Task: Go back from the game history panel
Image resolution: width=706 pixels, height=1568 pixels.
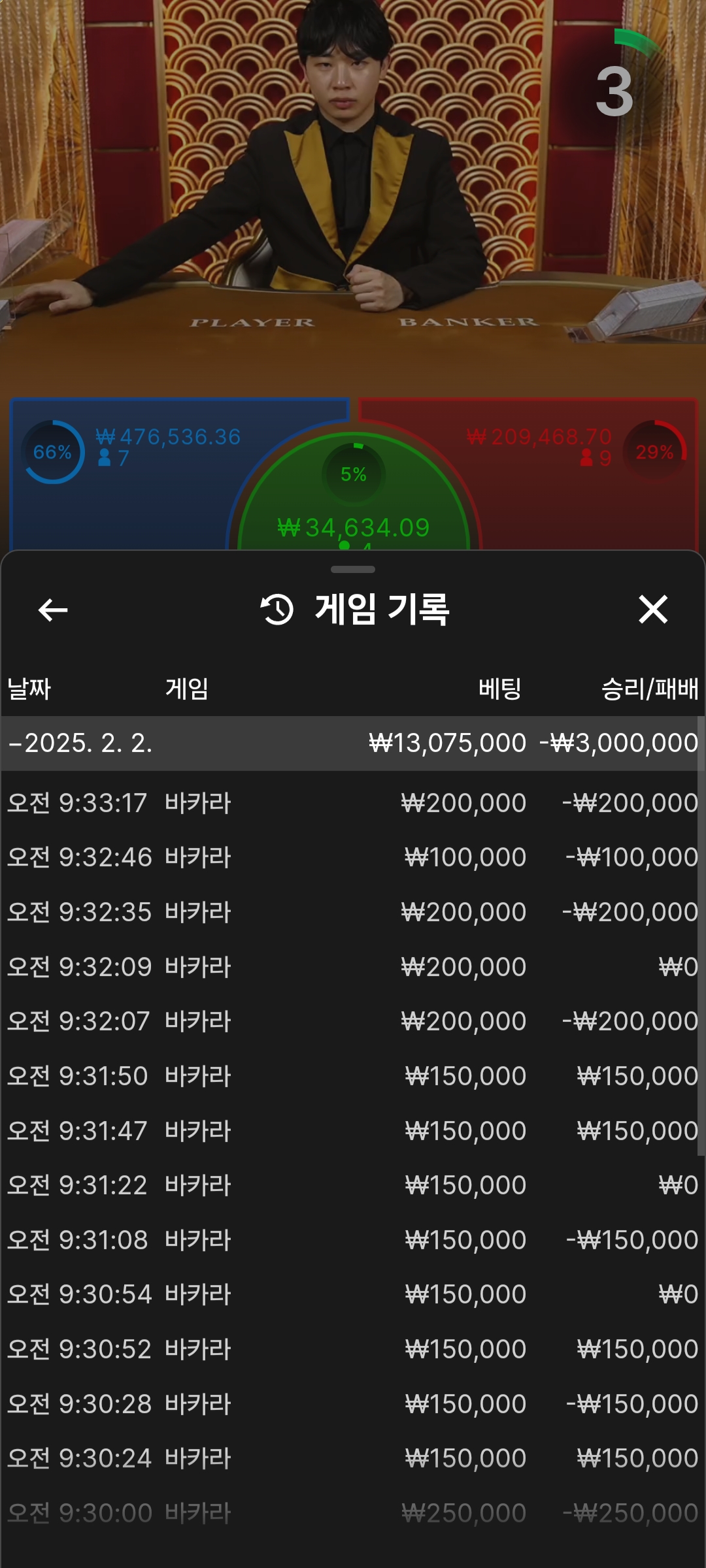Action: (53, 610)
